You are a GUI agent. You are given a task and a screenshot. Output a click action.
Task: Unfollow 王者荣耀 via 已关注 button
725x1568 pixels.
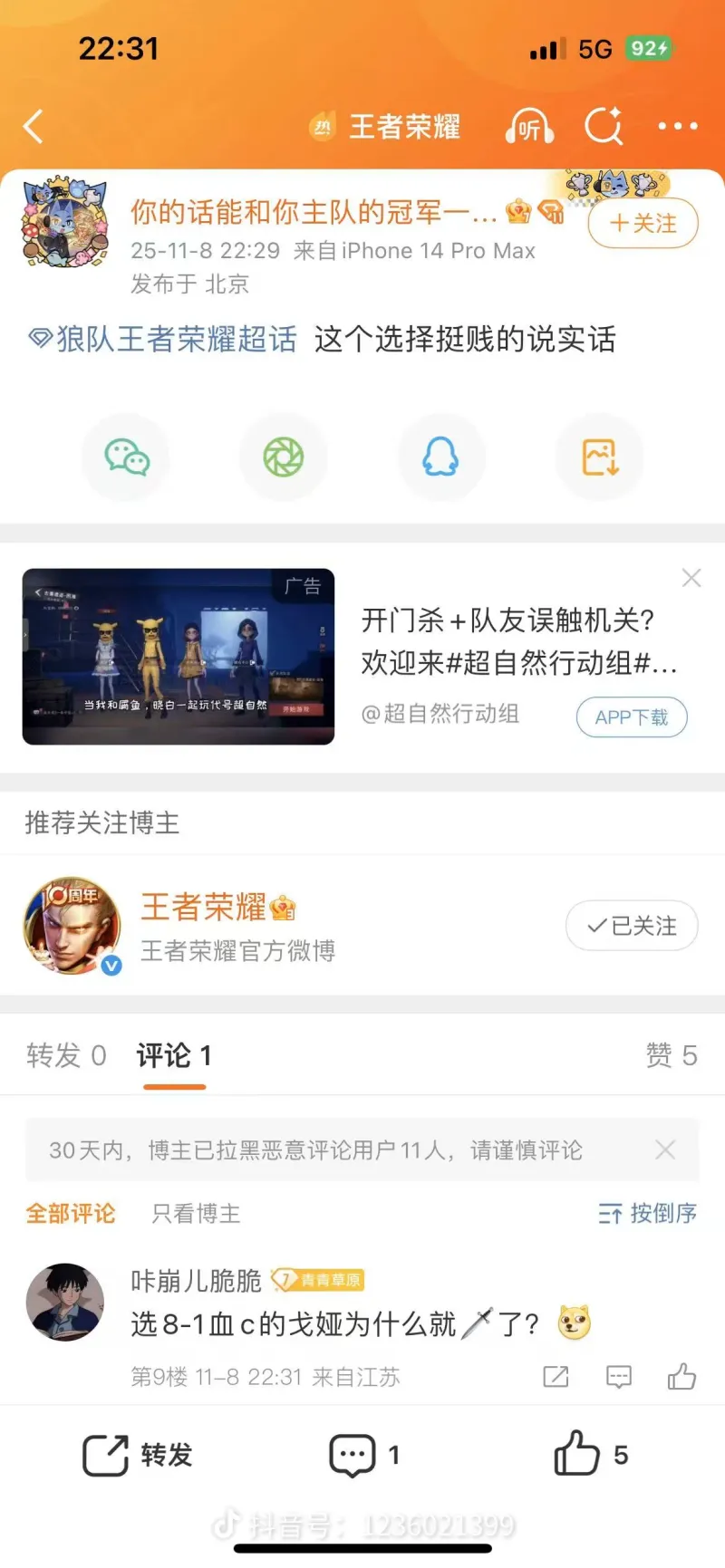click(x=632, y=926)
